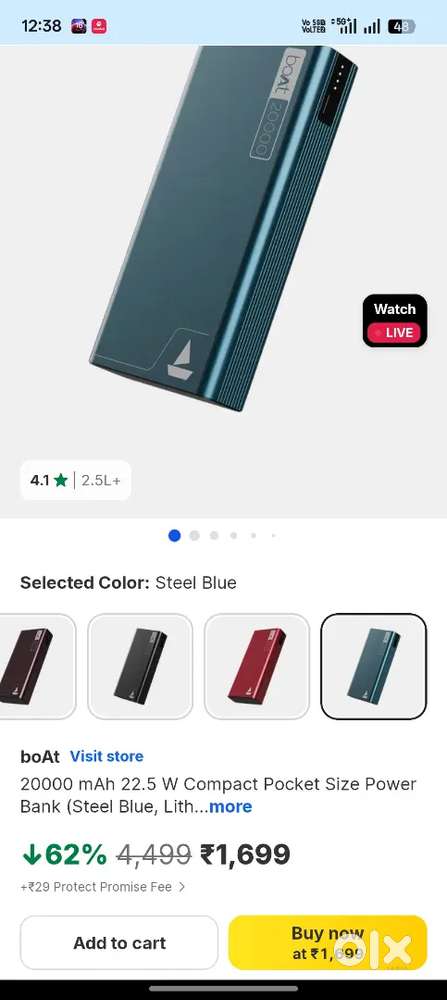
Task: Open the boAt Visit store link
Action: tap(106, 756)
